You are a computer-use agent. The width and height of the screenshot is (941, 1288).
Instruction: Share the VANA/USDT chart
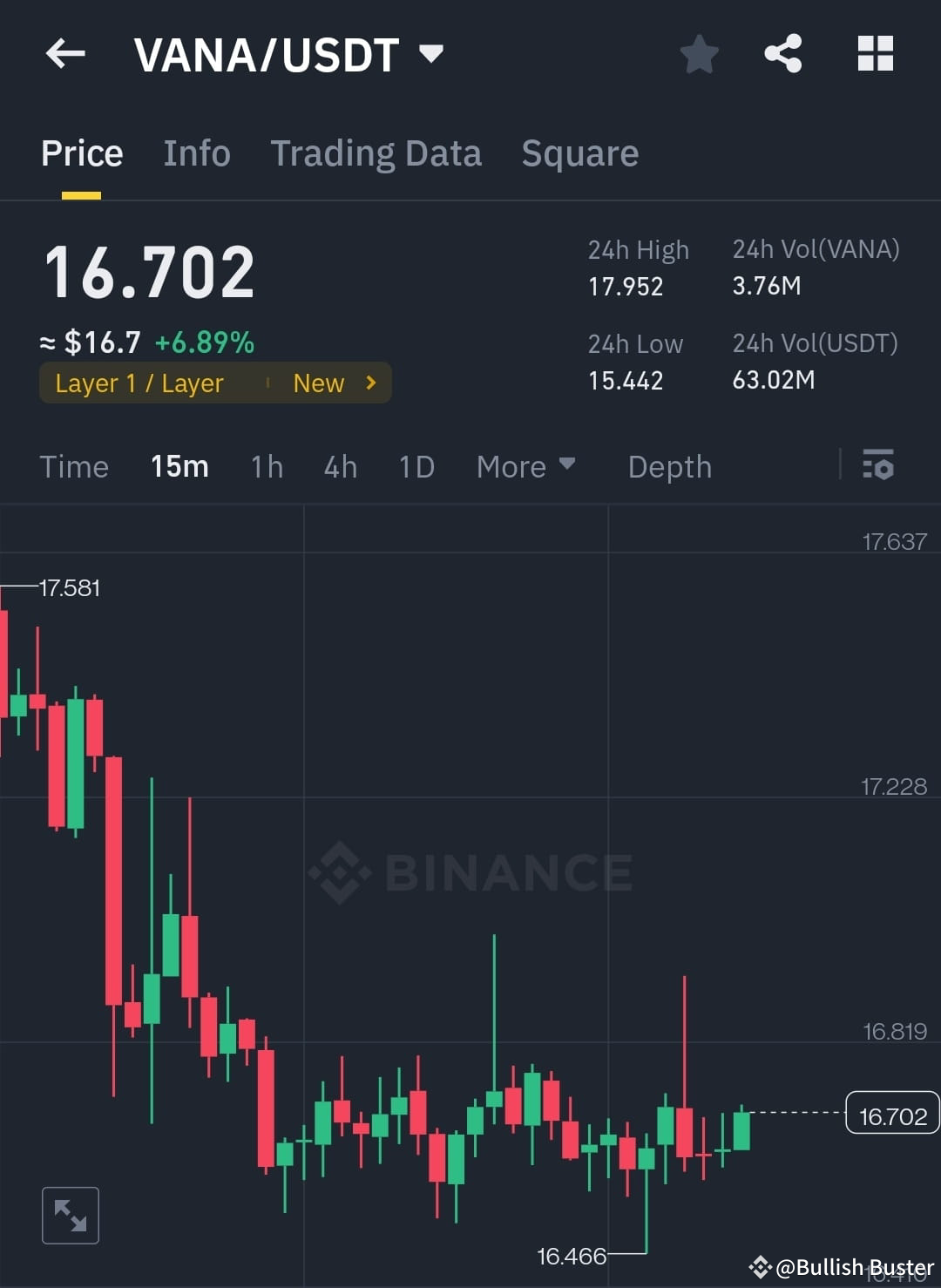(x=782, y=53)
